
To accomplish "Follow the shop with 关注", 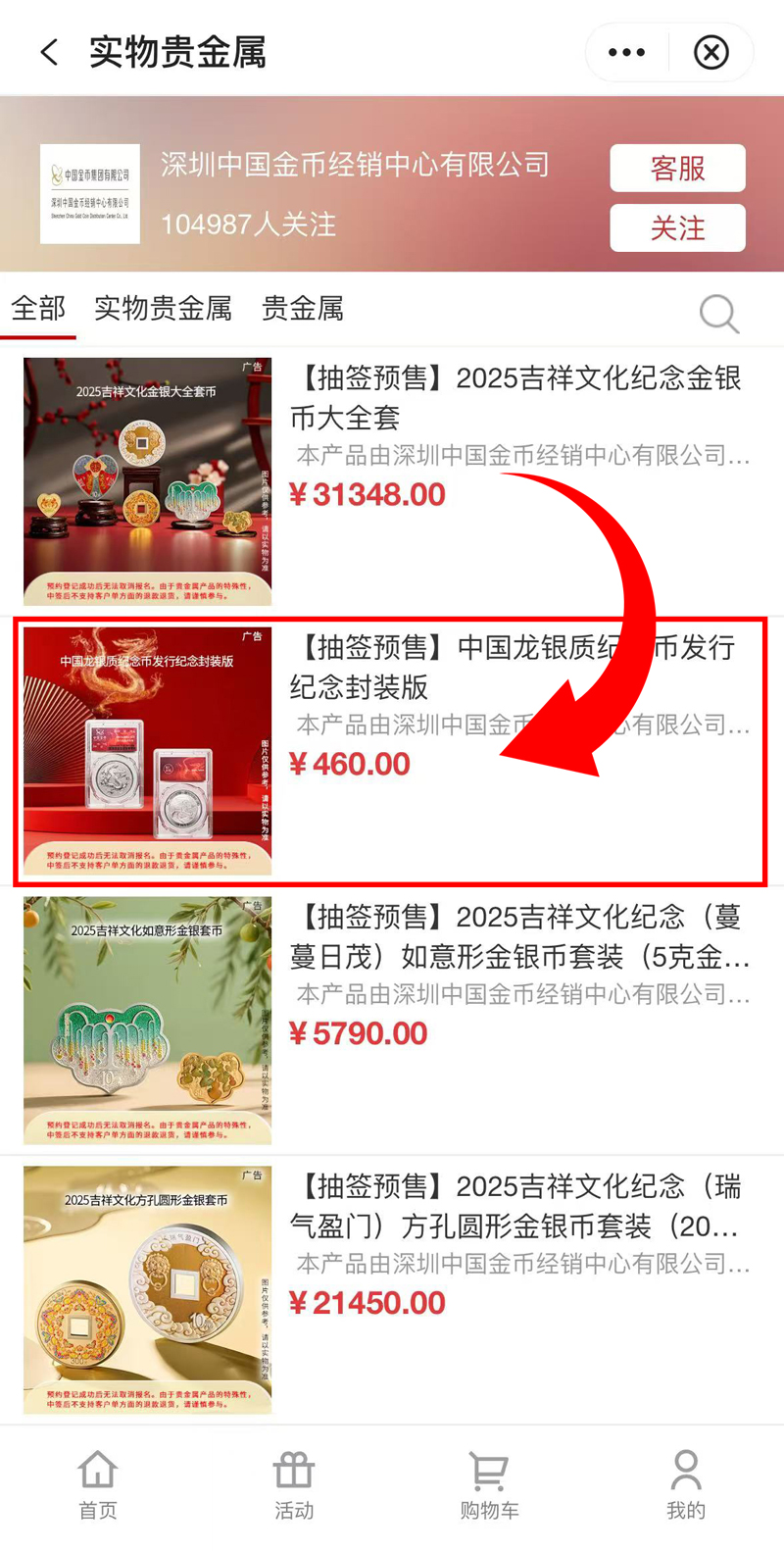I will 677,228.
